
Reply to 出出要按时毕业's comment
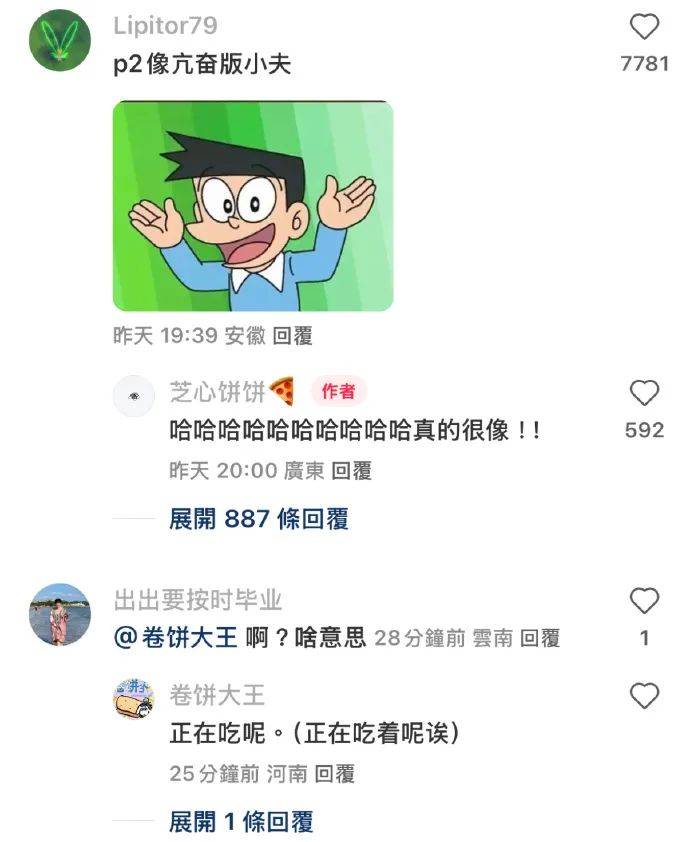pos(540,639)
